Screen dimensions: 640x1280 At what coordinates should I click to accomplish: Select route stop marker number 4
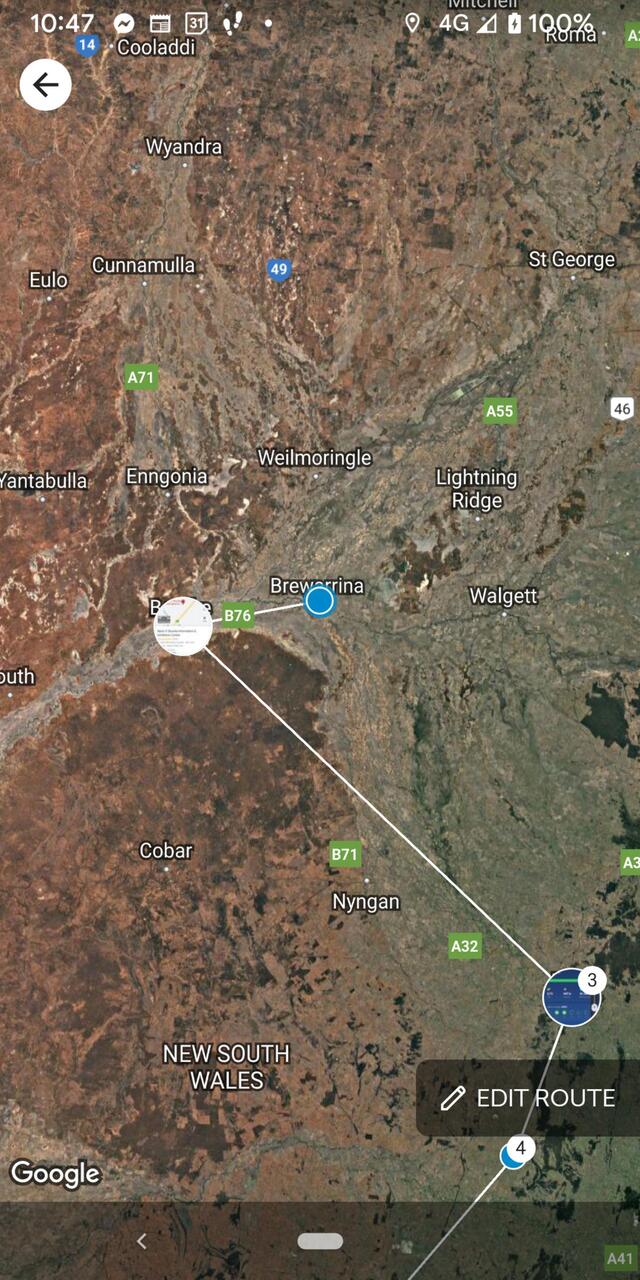[515, 1153]
